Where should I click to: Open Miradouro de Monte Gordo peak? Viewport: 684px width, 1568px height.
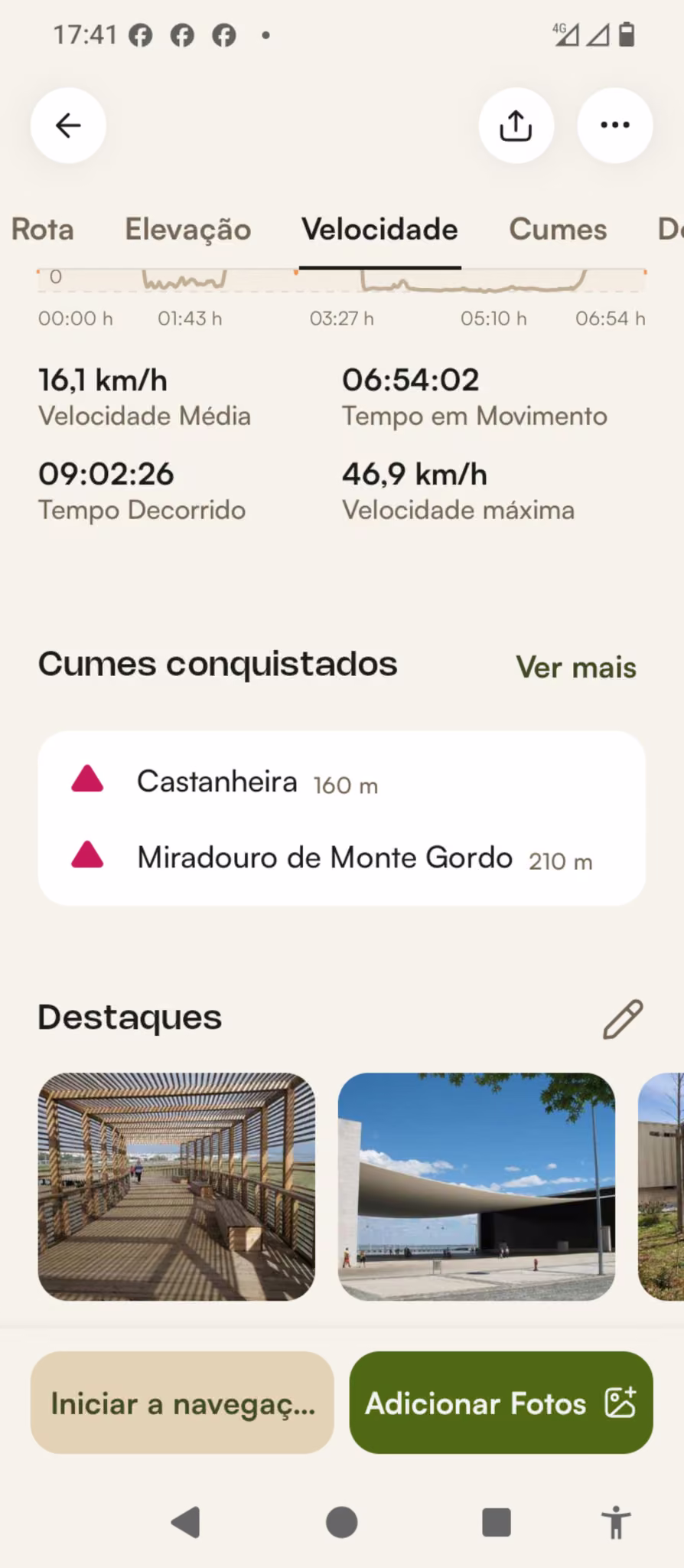pos(341,857)
